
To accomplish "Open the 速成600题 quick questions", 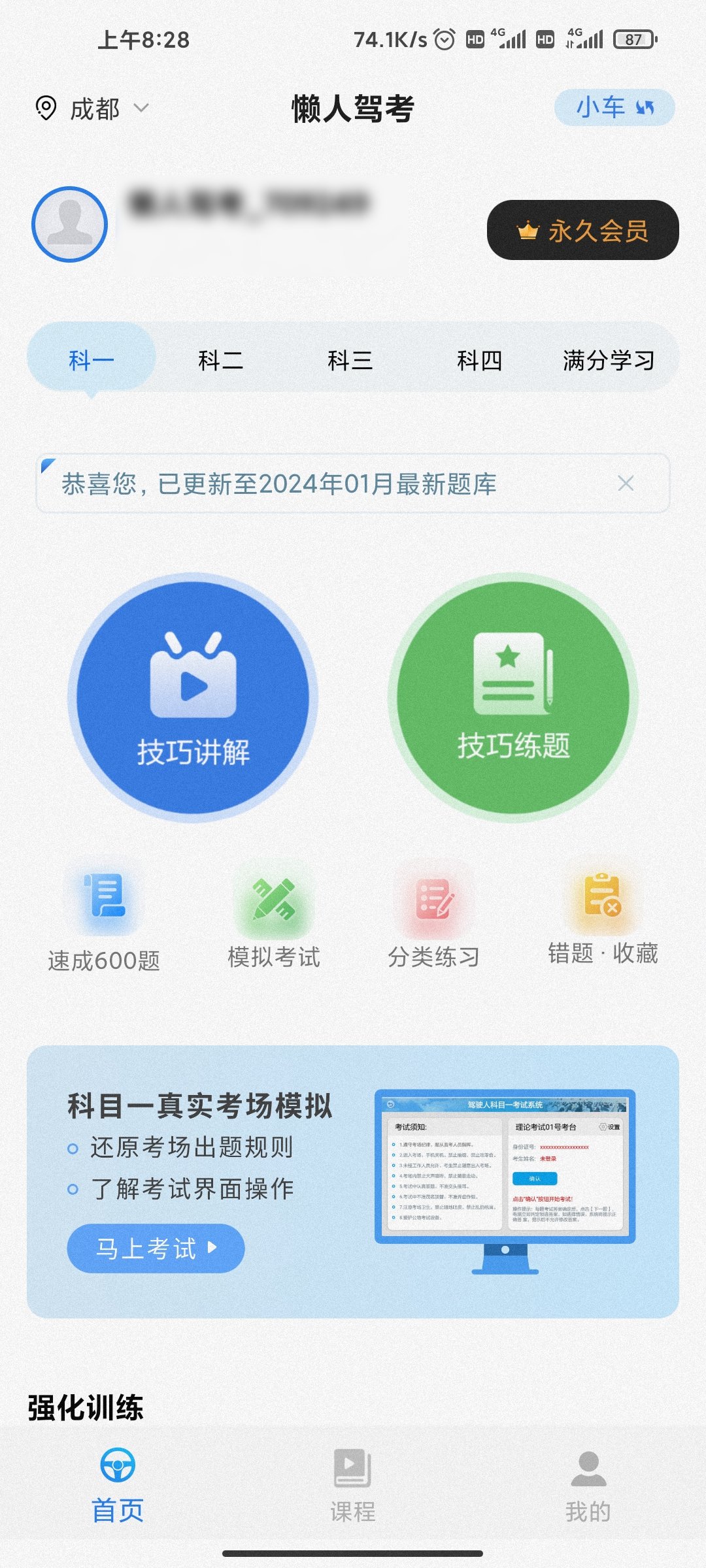I will click(x=105, y=915).
